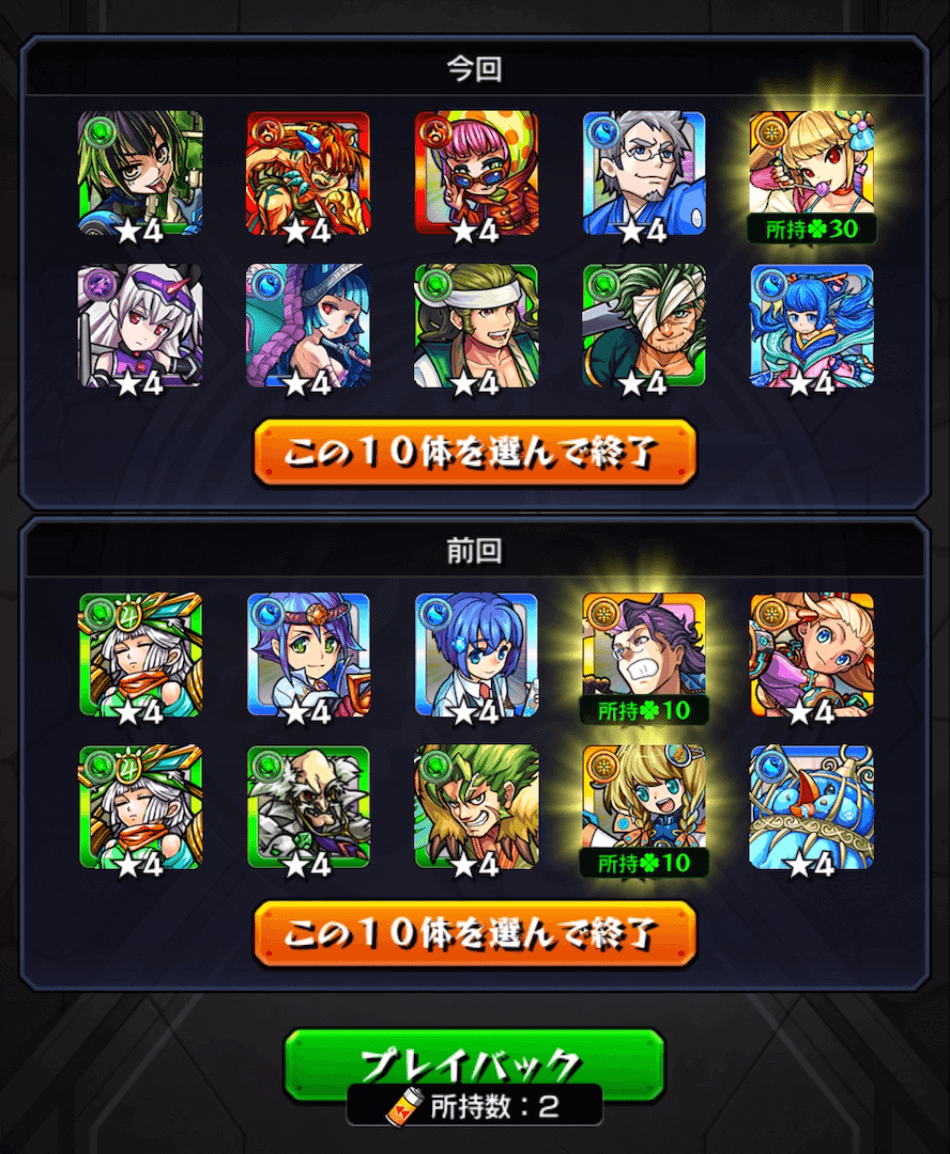This screenshot has width=950, height=1154.
Task: Open the glowing blonde girl with 所持30
Action: click(x=811, y=172)
